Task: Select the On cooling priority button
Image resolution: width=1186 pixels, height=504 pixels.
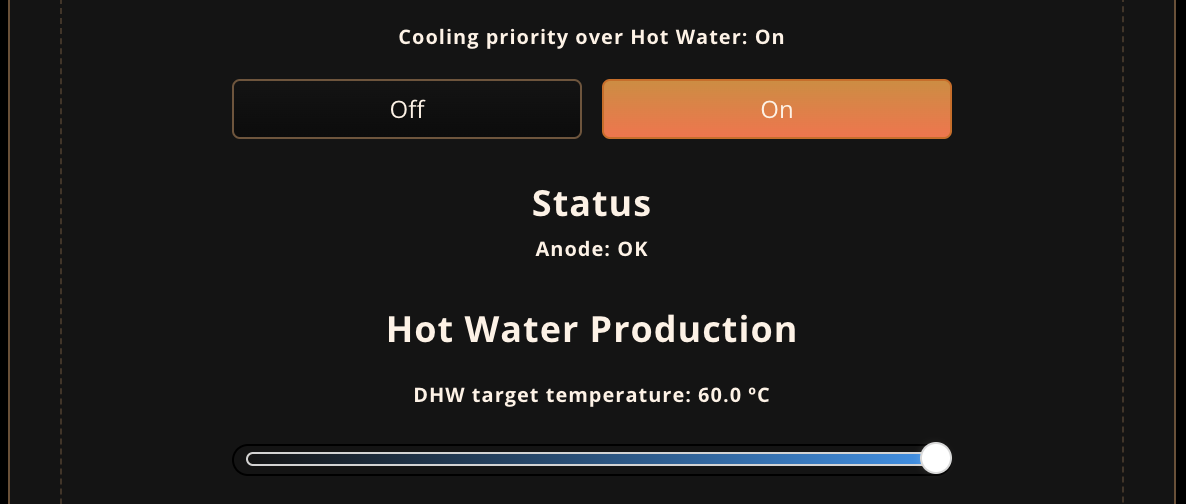Action: 776,109
